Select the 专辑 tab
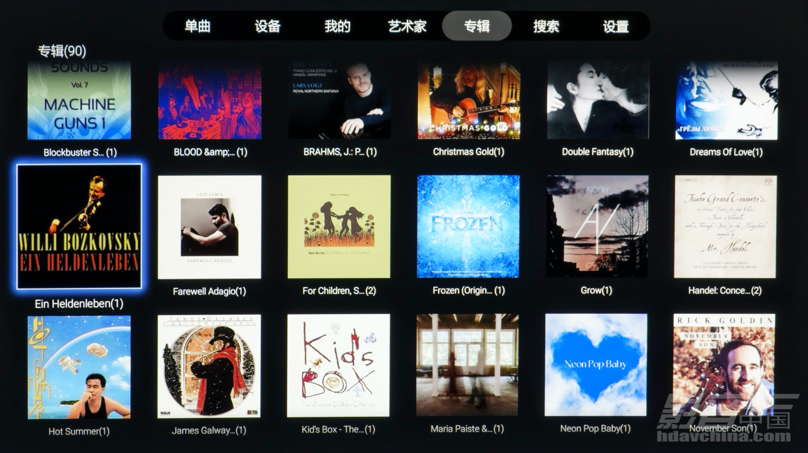 click(x=477, y=26)
